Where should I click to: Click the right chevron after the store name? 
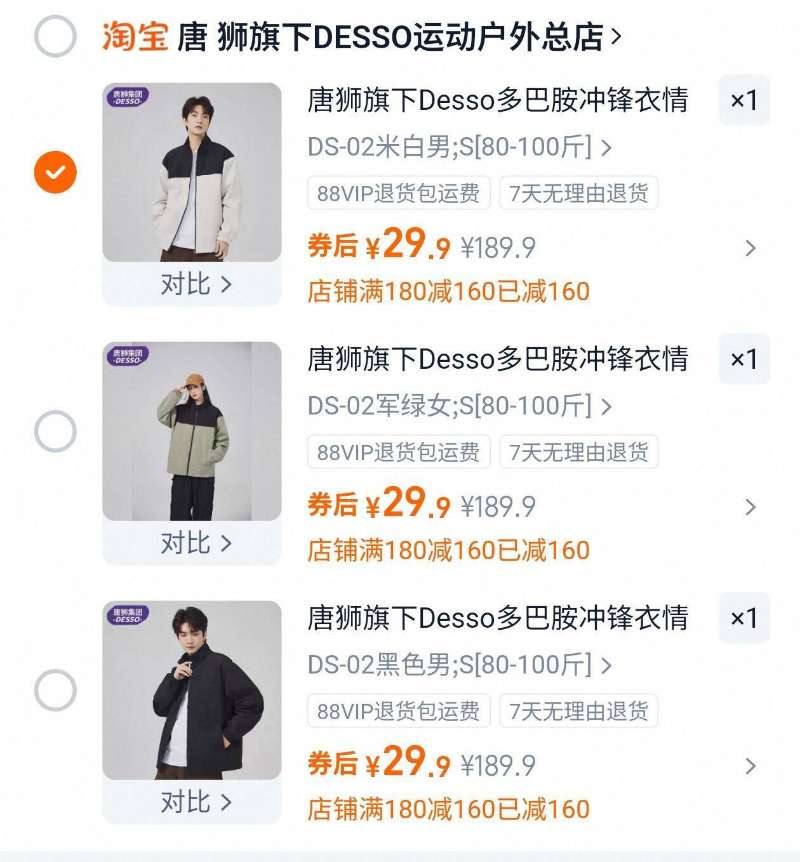[x=617, y=33]
